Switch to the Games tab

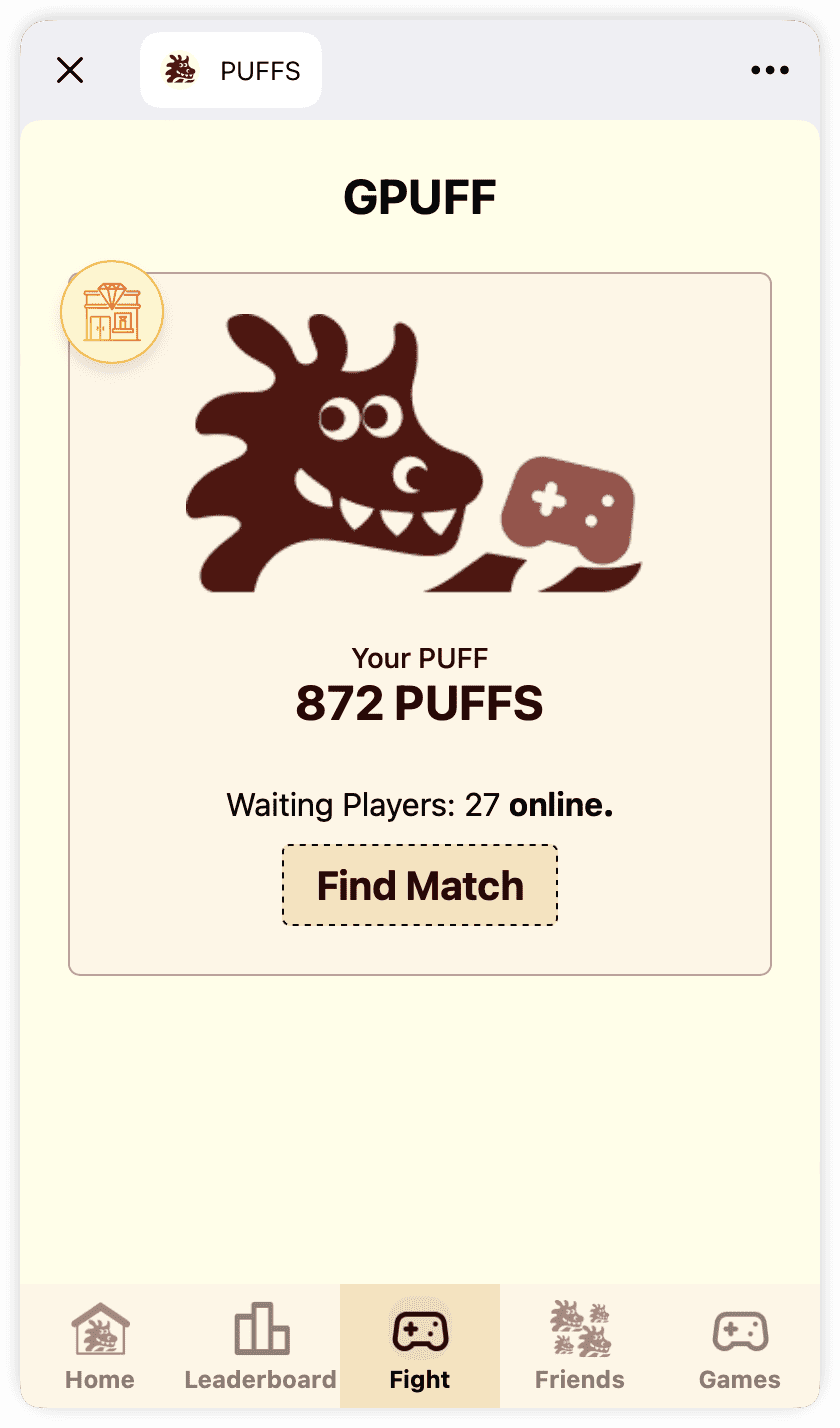click(740, 1346)
